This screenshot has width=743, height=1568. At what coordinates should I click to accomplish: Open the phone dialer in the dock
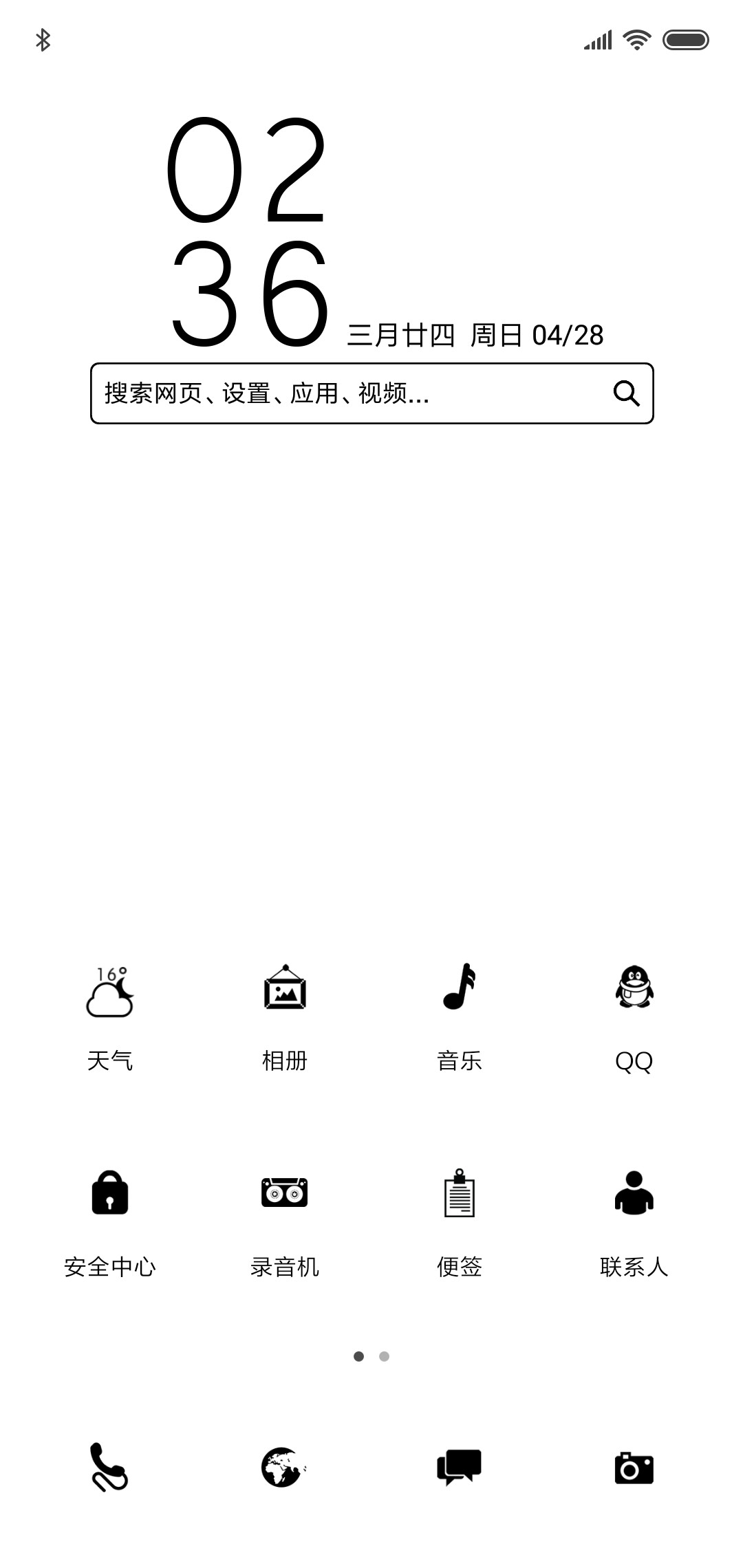(109, 1467)
